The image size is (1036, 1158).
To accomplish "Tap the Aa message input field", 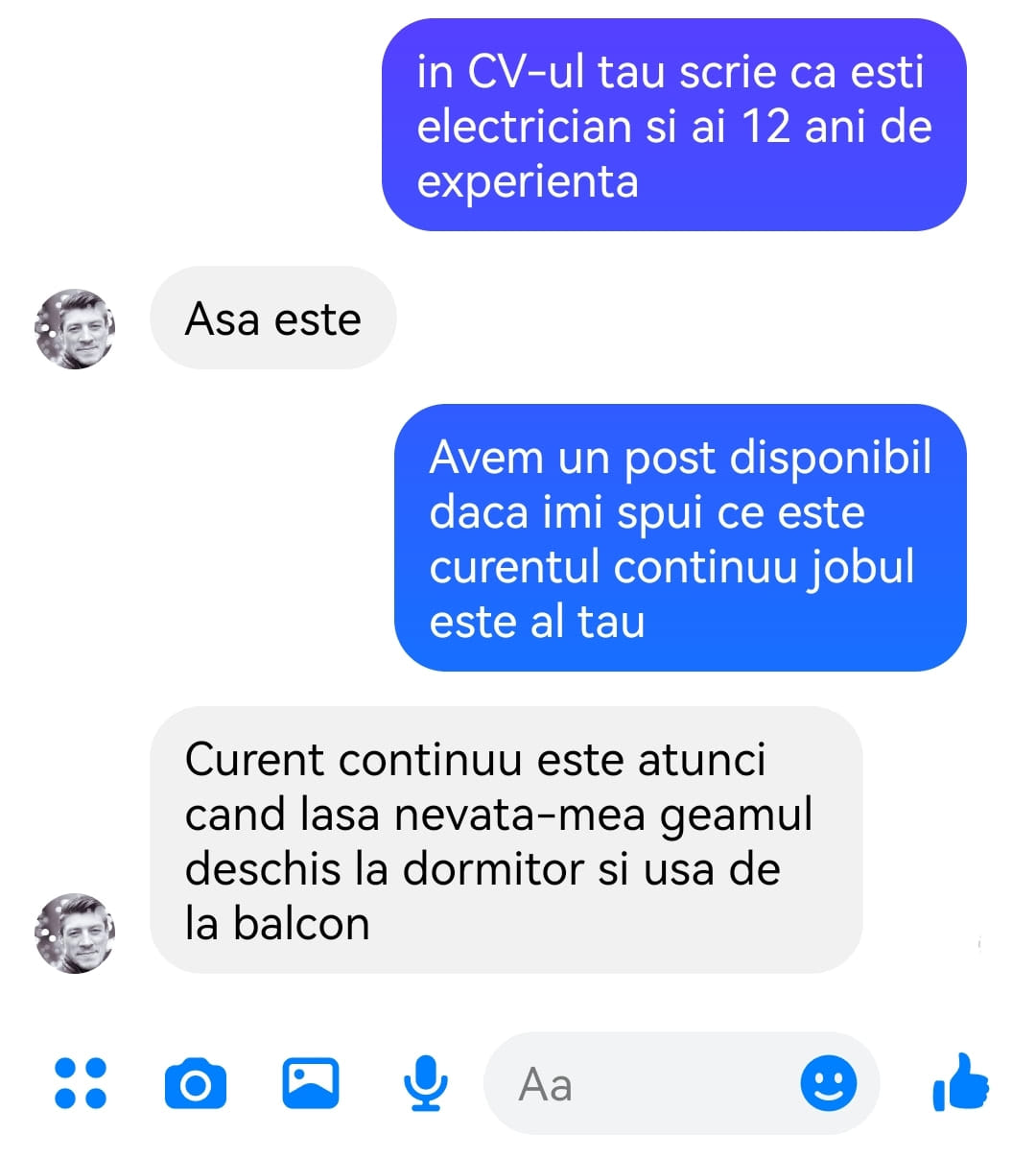I will (x=643, y=1084).
